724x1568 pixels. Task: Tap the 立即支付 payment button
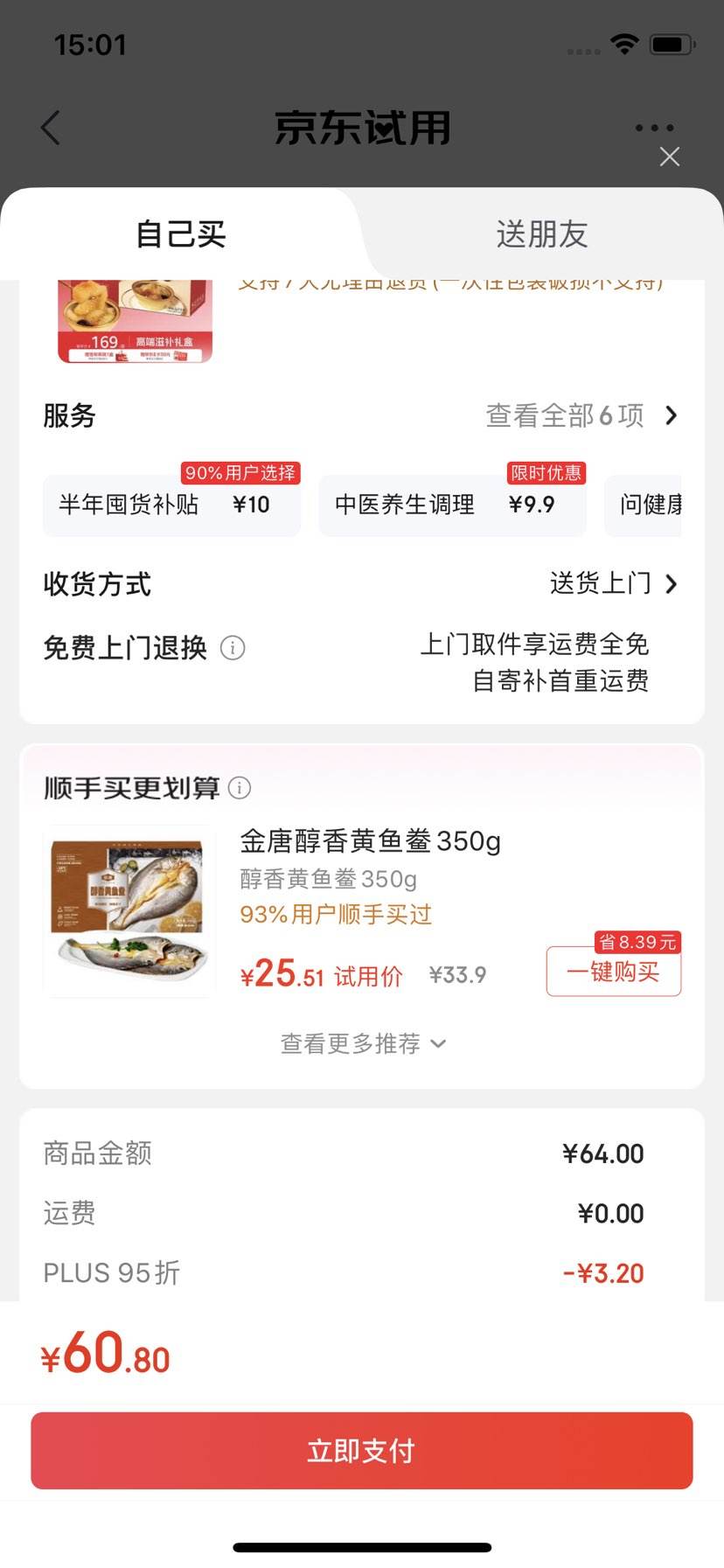tap(361, 1450)
